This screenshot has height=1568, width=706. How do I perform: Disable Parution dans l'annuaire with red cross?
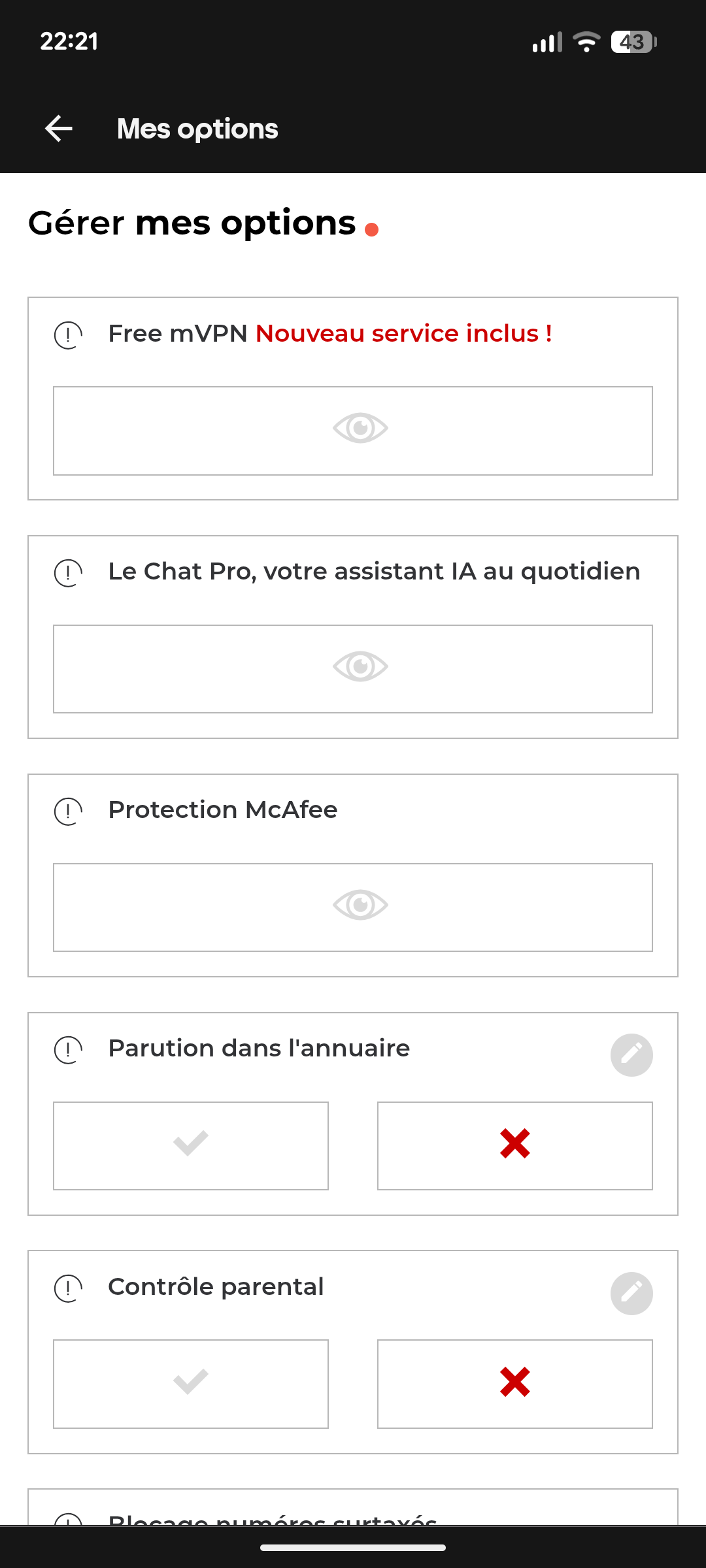pyautogui.click(x=515, y=1146)
